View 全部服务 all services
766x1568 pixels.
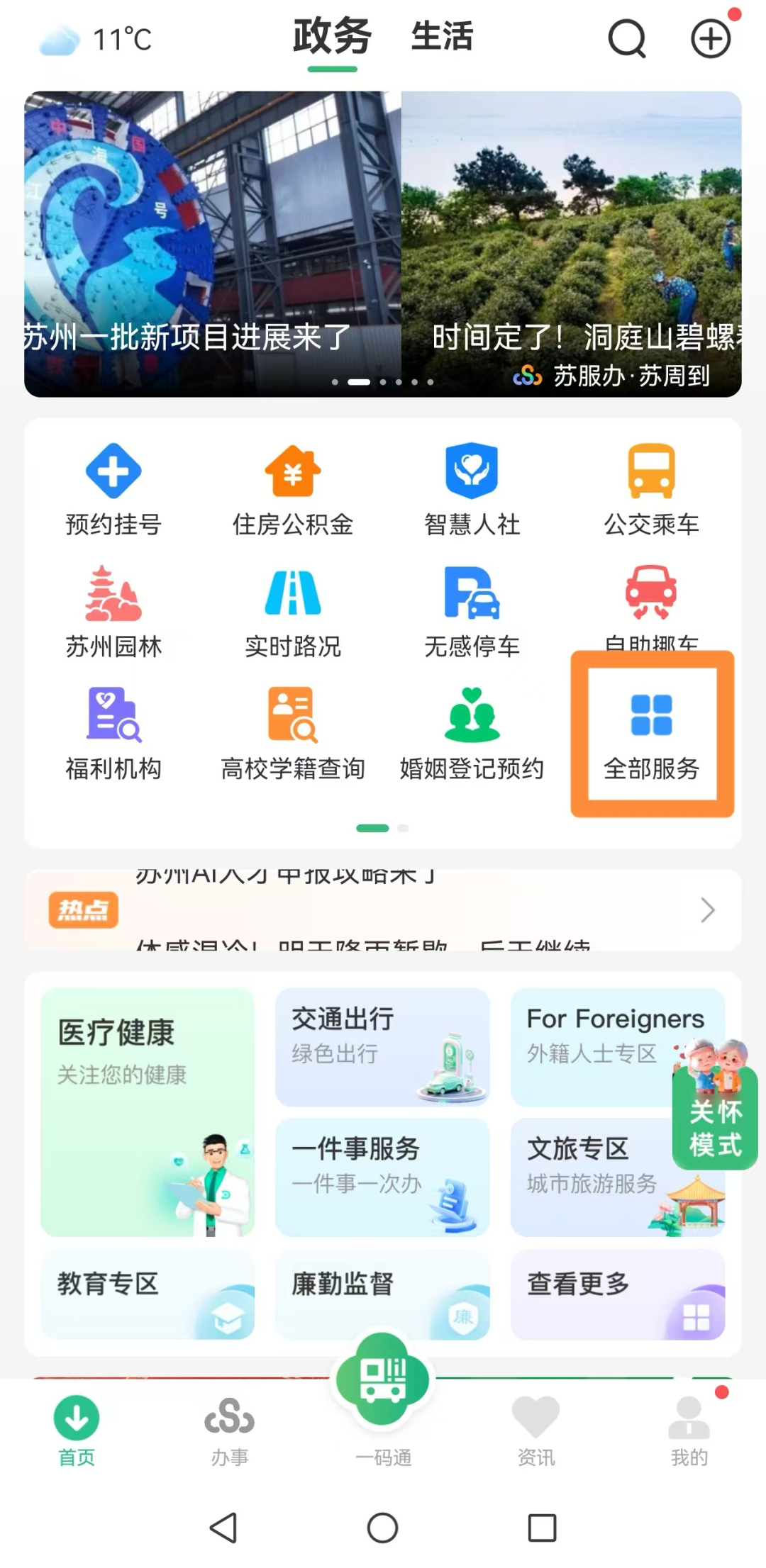click(x=651, y=734)
